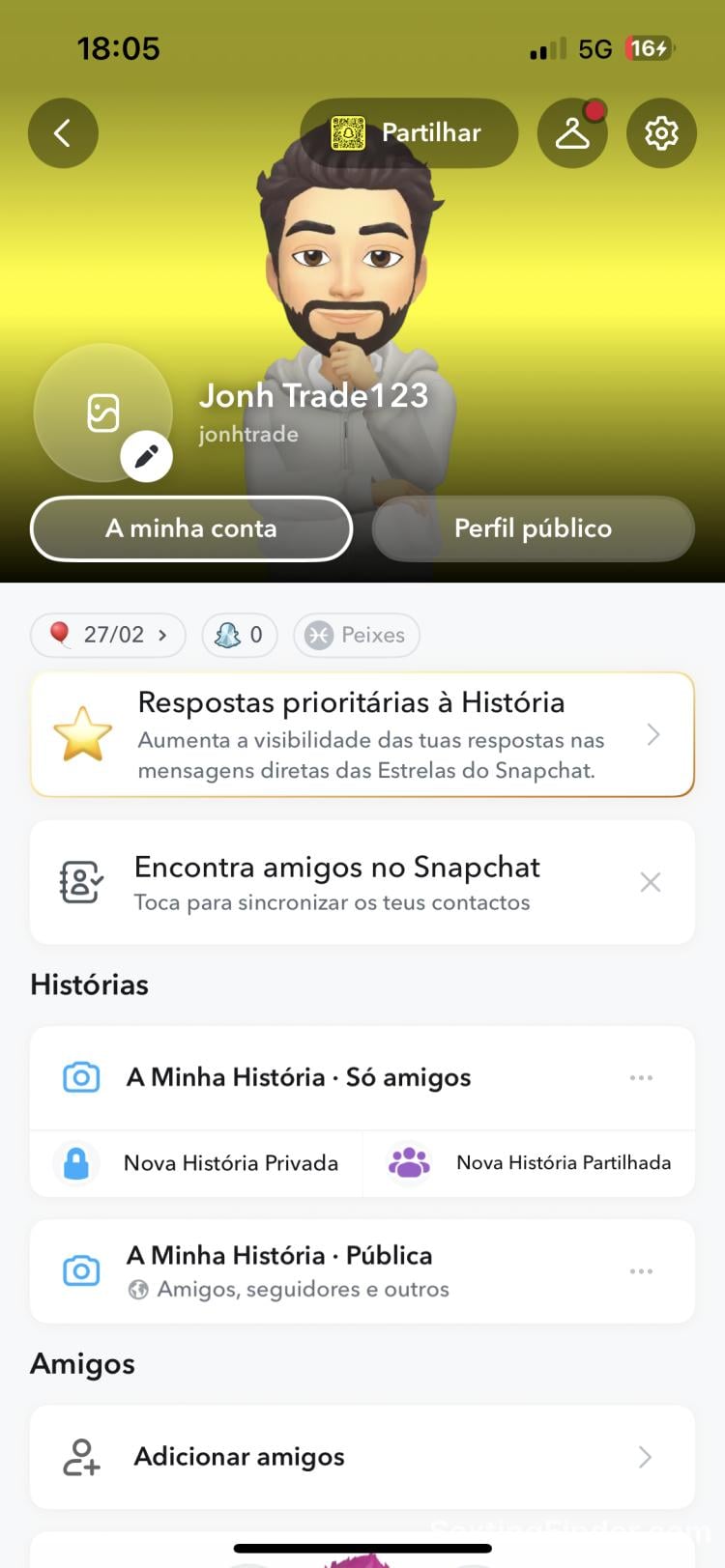Open options for 'Só amigos' story
This screenshot has width=725, height=1568.
pos(641,1077)
